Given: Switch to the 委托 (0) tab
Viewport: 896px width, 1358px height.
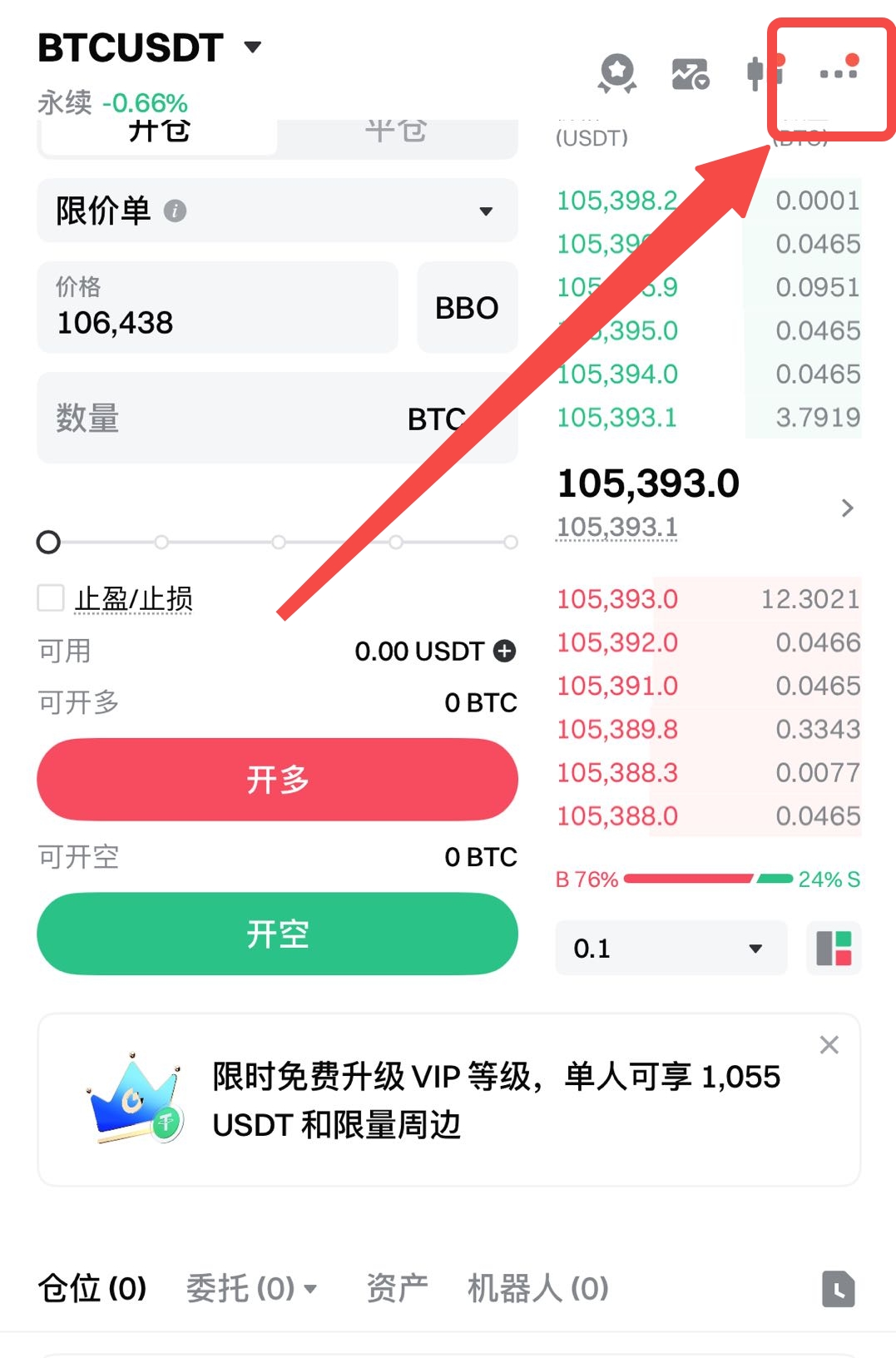Looking at the screenshot, I should tap(250, 1288).
